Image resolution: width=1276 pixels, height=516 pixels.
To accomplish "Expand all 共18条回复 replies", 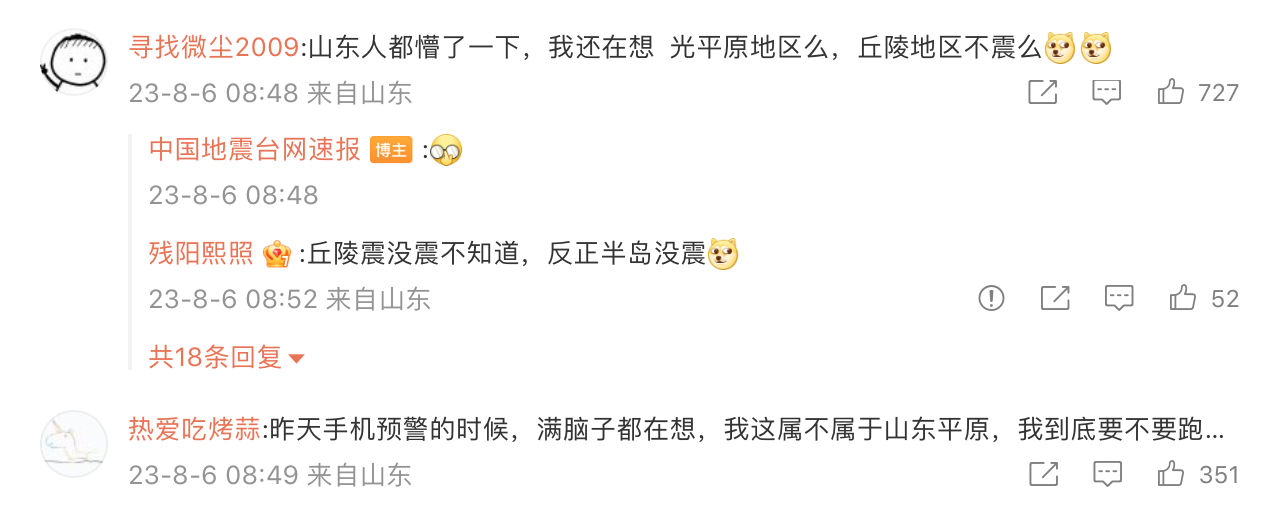I will coord(226,357).
